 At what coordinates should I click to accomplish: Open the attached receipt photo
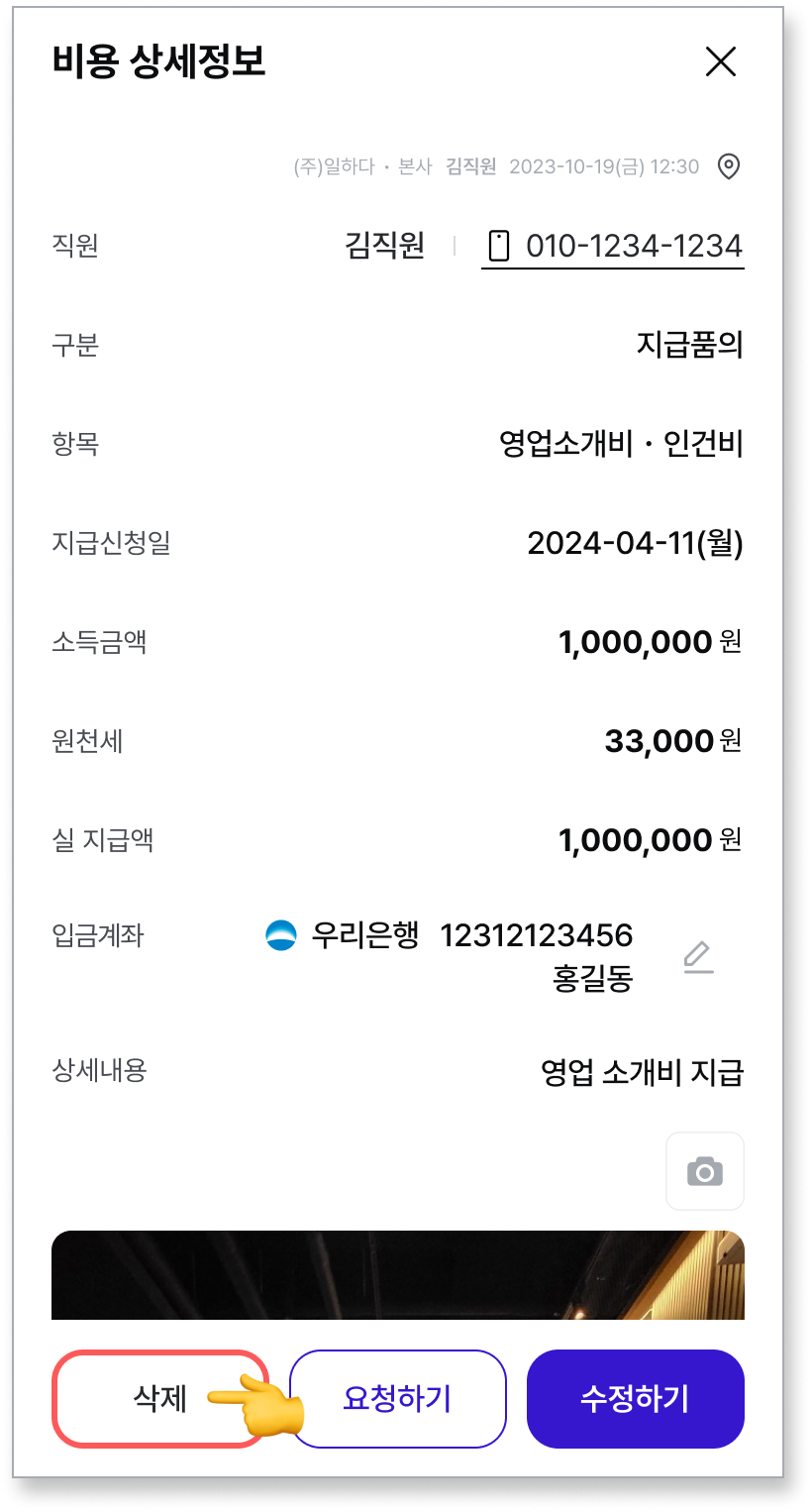(398, 1274)
